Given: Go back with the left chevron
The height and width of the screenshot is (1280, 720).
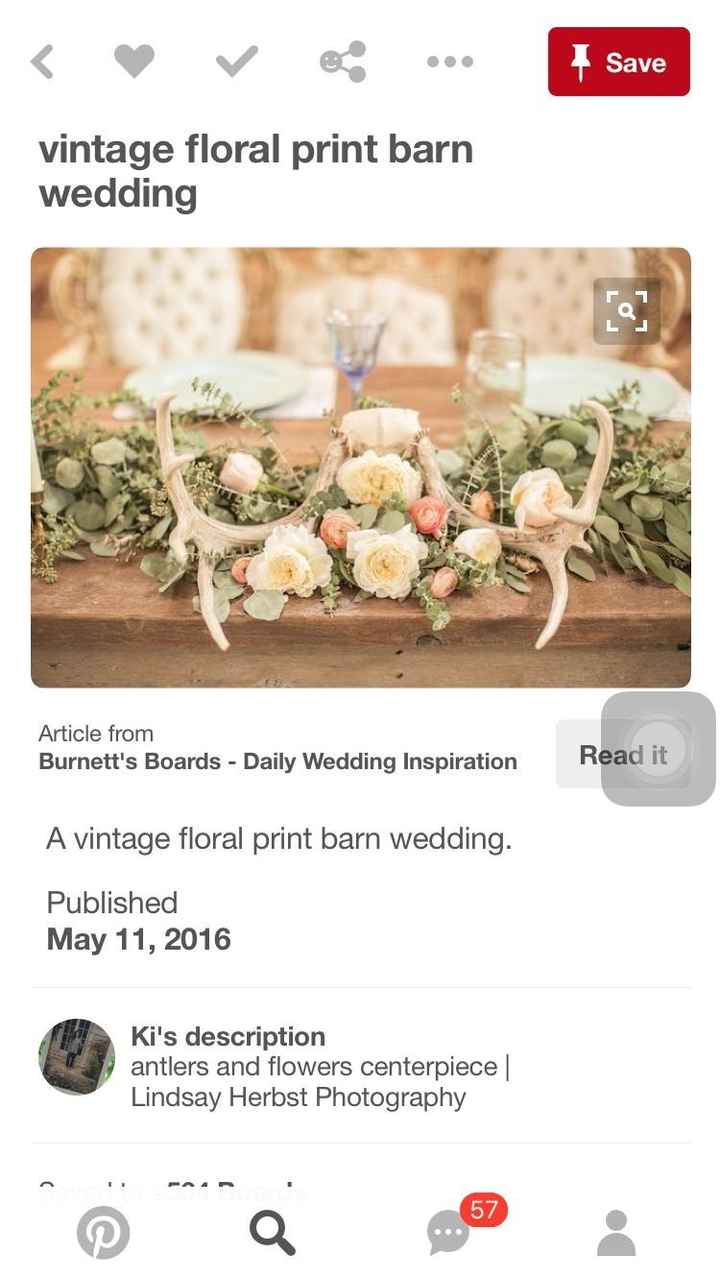Looking at the screenshot, I should [42, 61].
